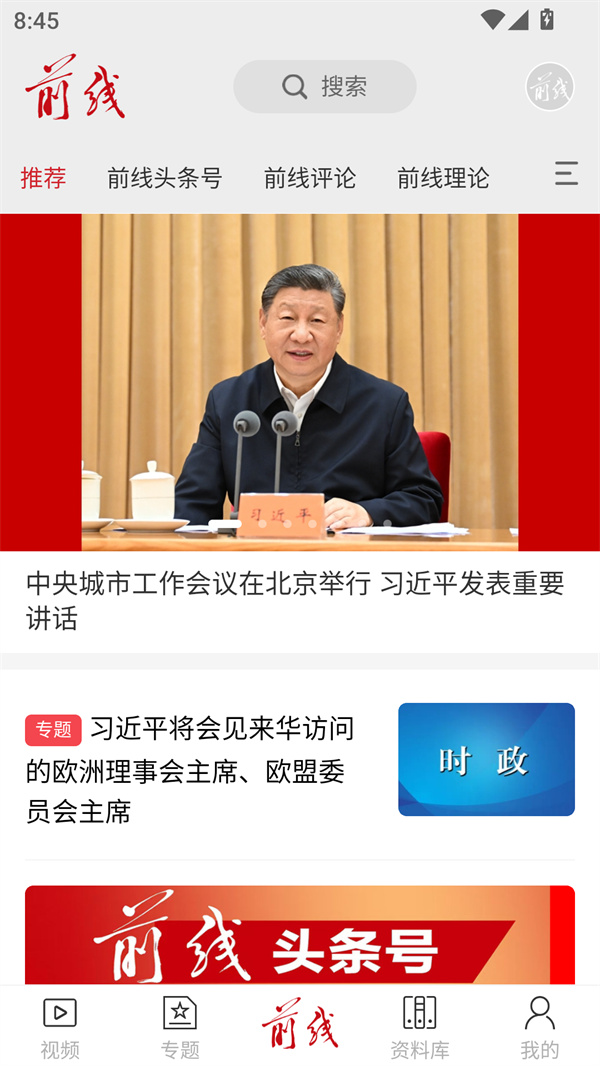
Task: Expand the channel list menu icon
Action: click(566, 174)
